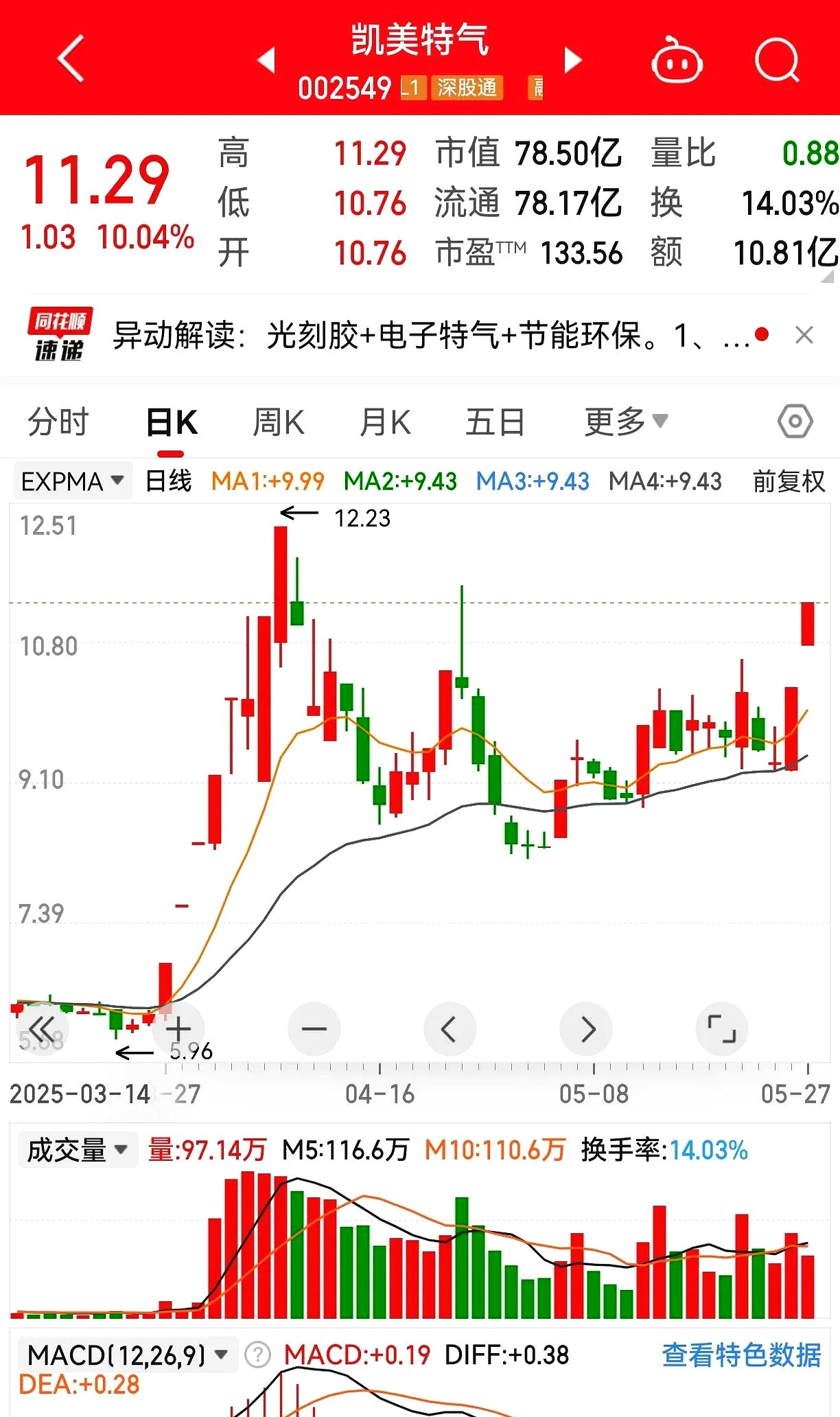Switch to the previous stock with left triangle
The image size is (840, 1417).
click(266, 60)
